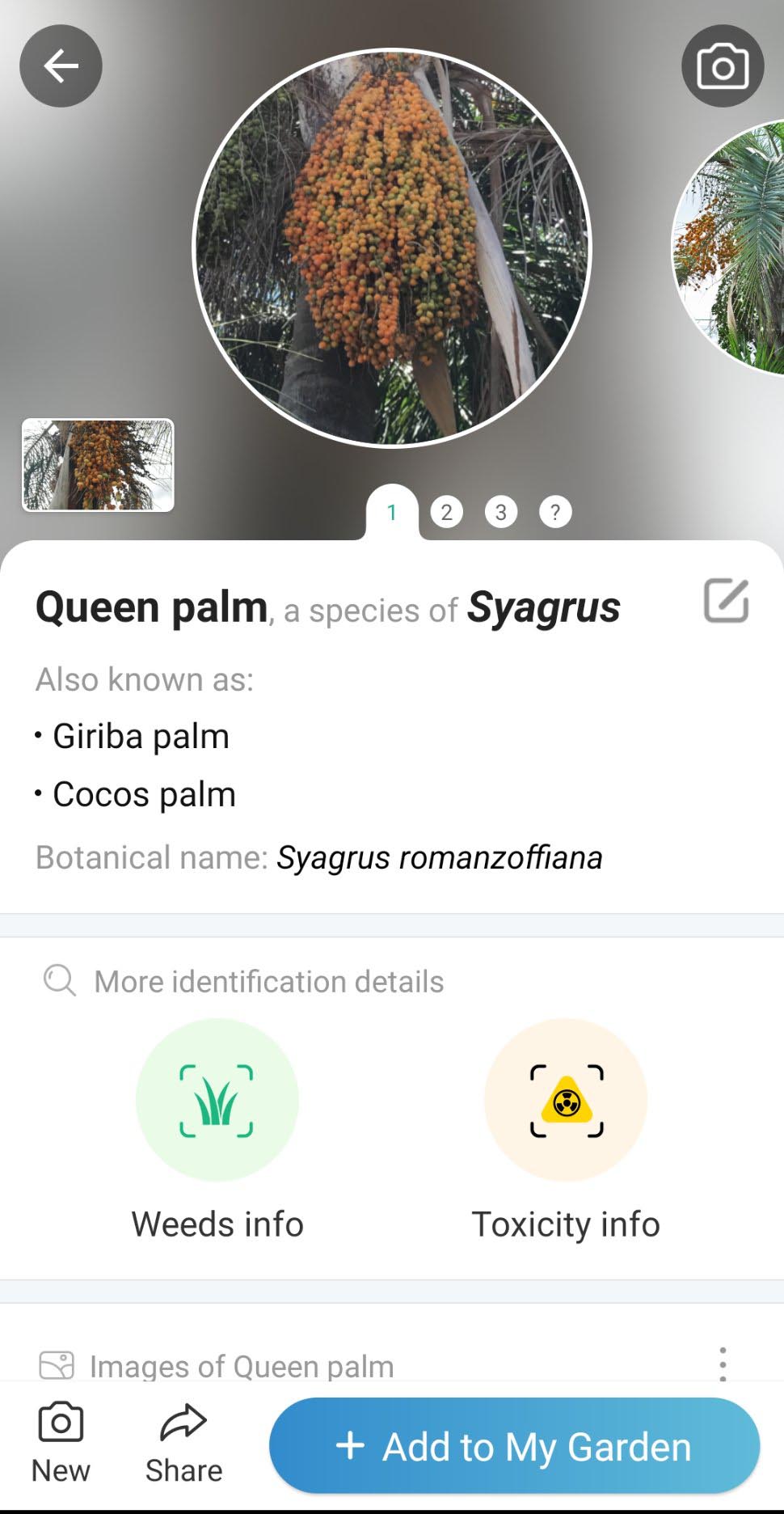Take a new photo with New
Viewport: 784px width, 1514px height.
tap(61, 1444)
